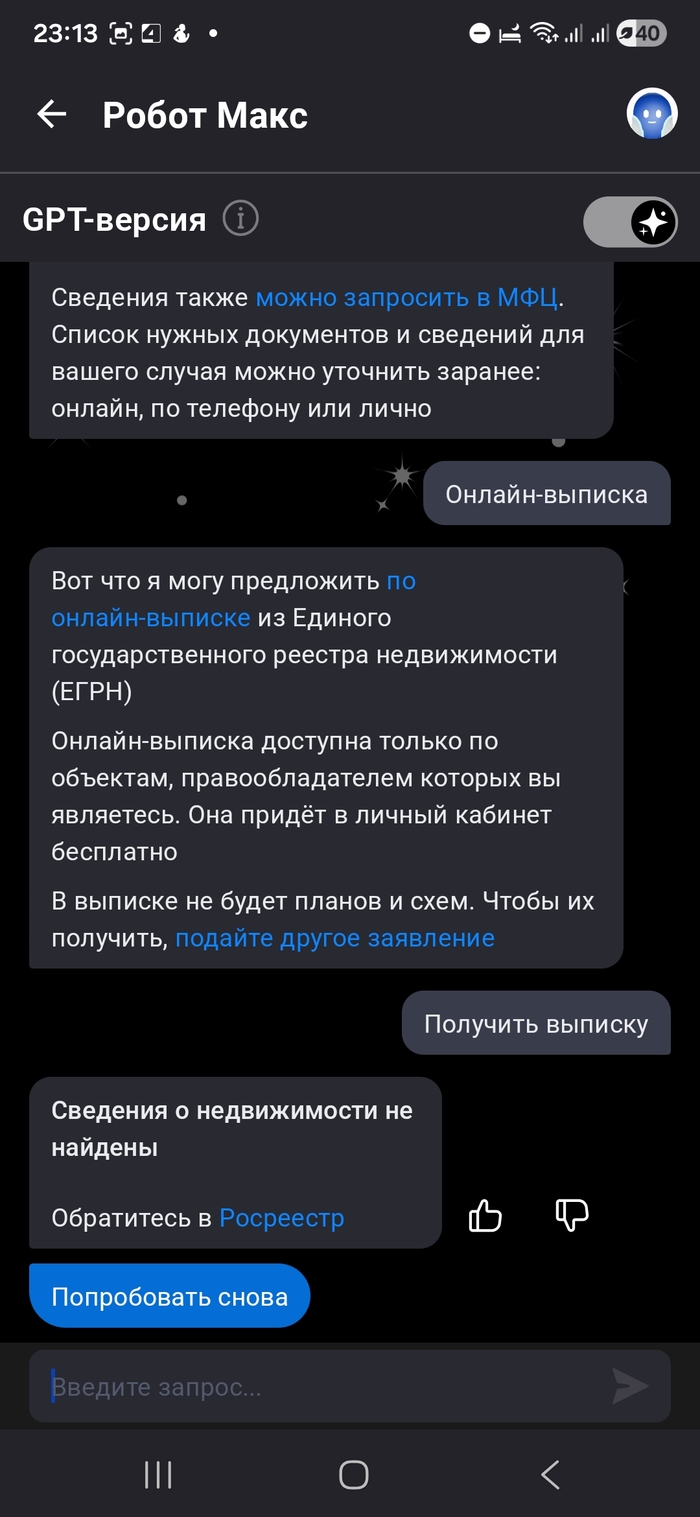Image resolution: width=700 pixels, height=1517 pixels.
Task: Open the link подайте другое заявление
Action: pos(335,938)
